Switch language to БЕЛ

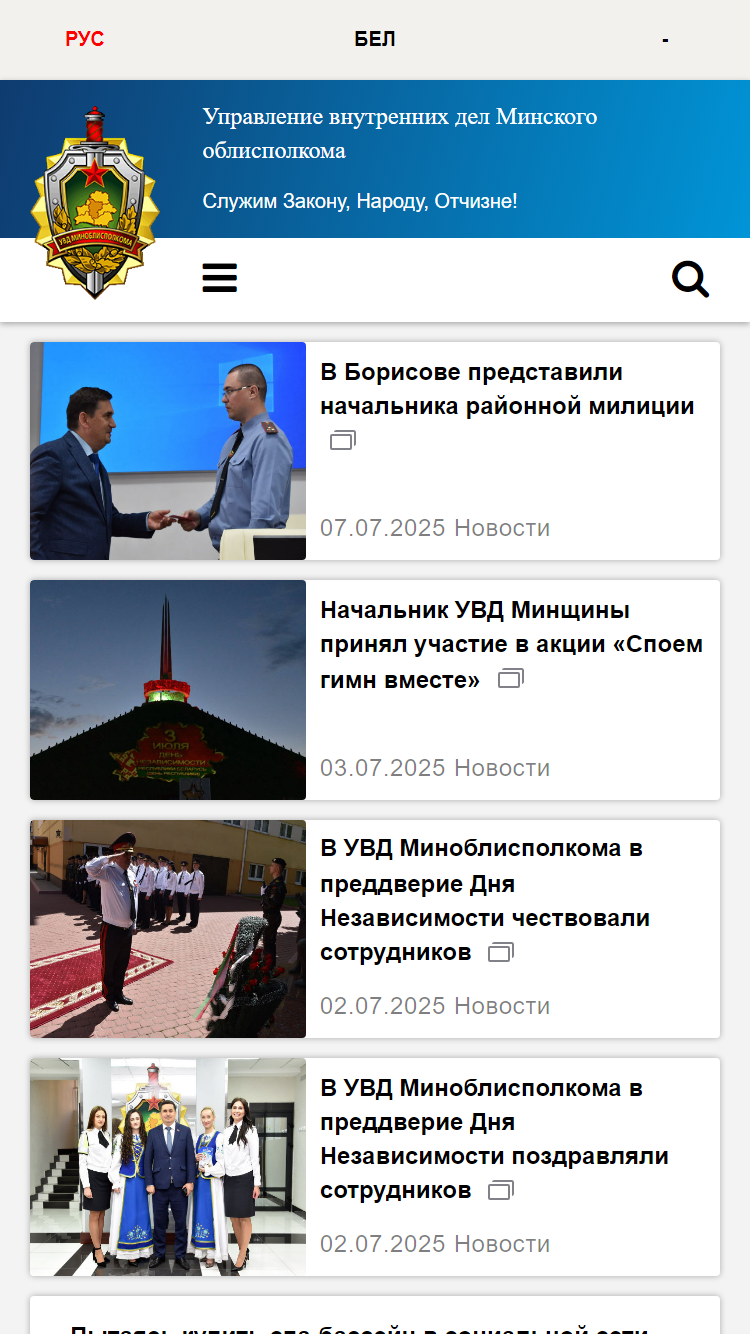(375, 39)
